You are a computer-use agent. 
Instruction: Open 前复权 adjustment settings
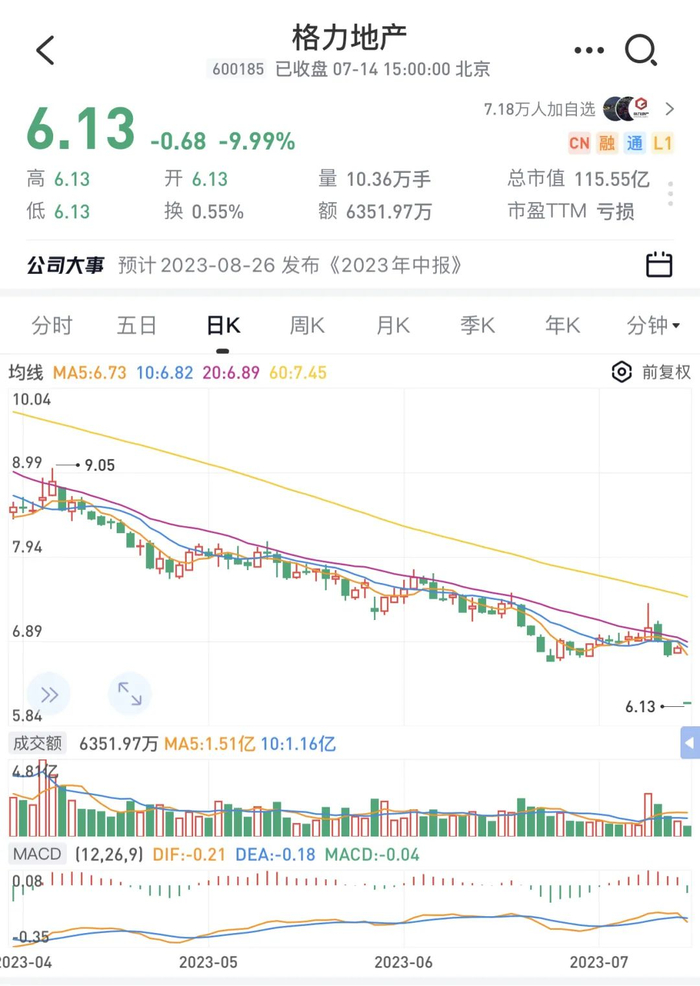651,372
